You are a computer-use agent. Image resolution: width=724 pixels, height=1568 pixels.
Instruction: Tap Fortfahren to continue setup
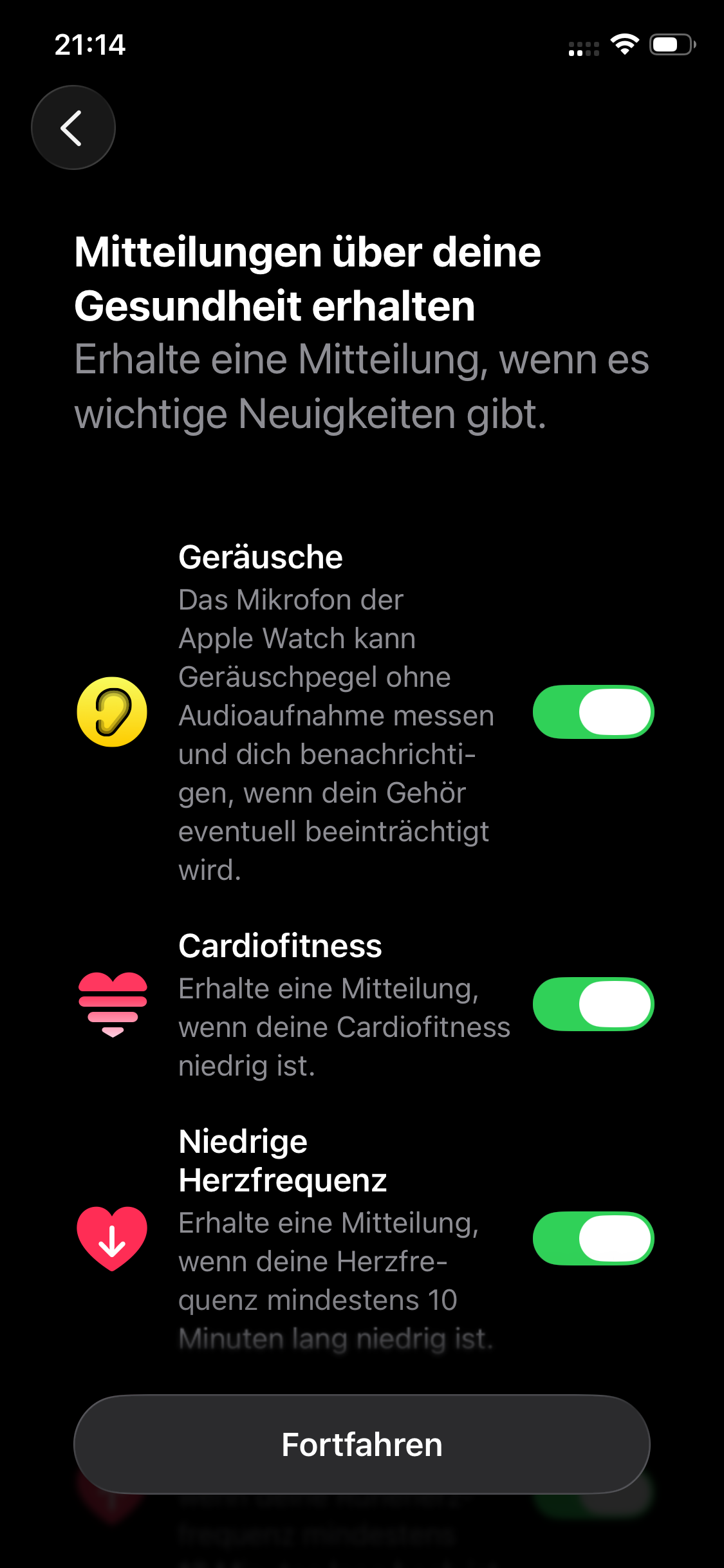point(362,1444)
